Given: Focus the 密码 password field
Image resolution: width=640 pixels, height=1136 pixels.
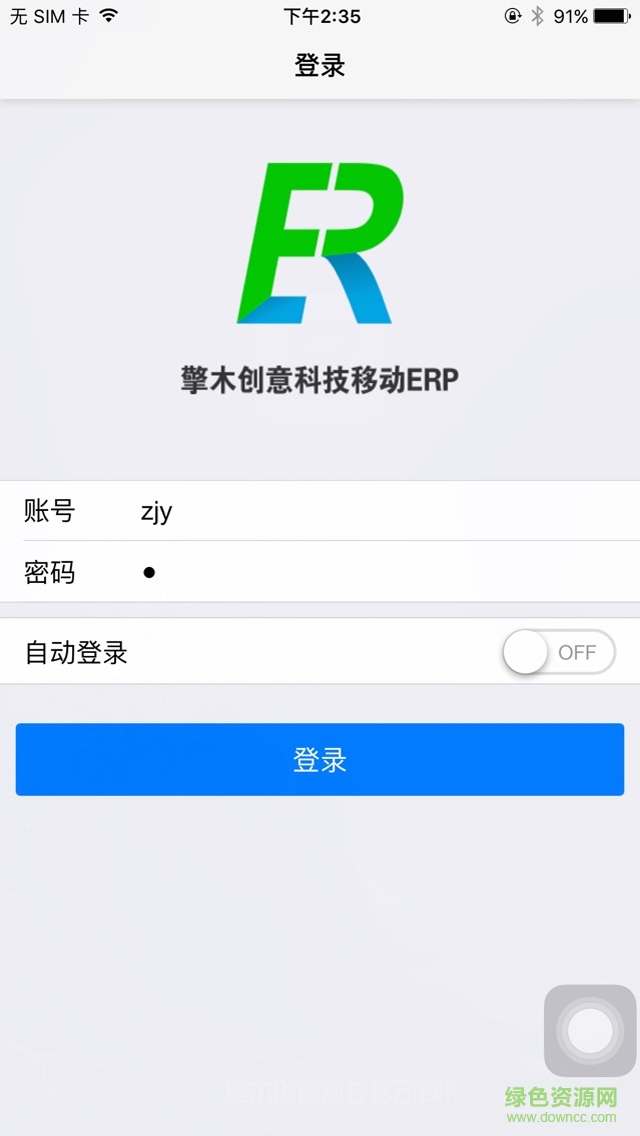Looking at the screenshot, I should [x=380, y=573].
